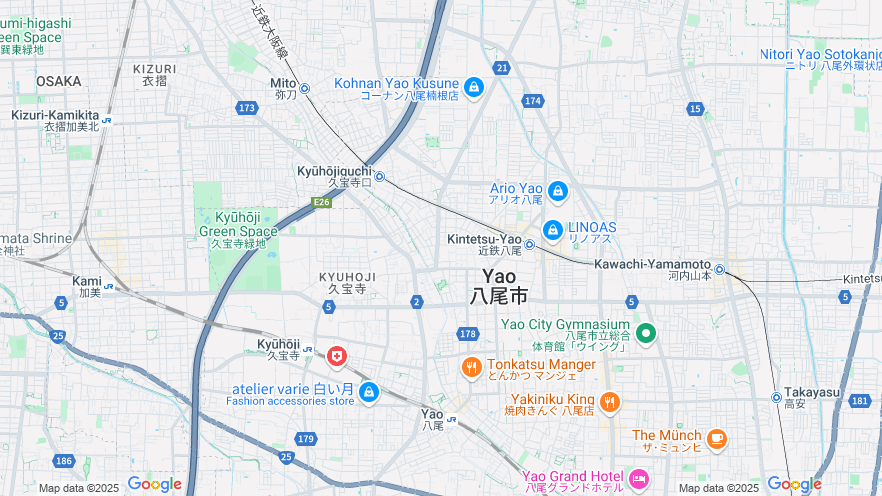The image size is (882, 496).
Task: Select the Ario Yao shopping marker
Action: point(558,190)
